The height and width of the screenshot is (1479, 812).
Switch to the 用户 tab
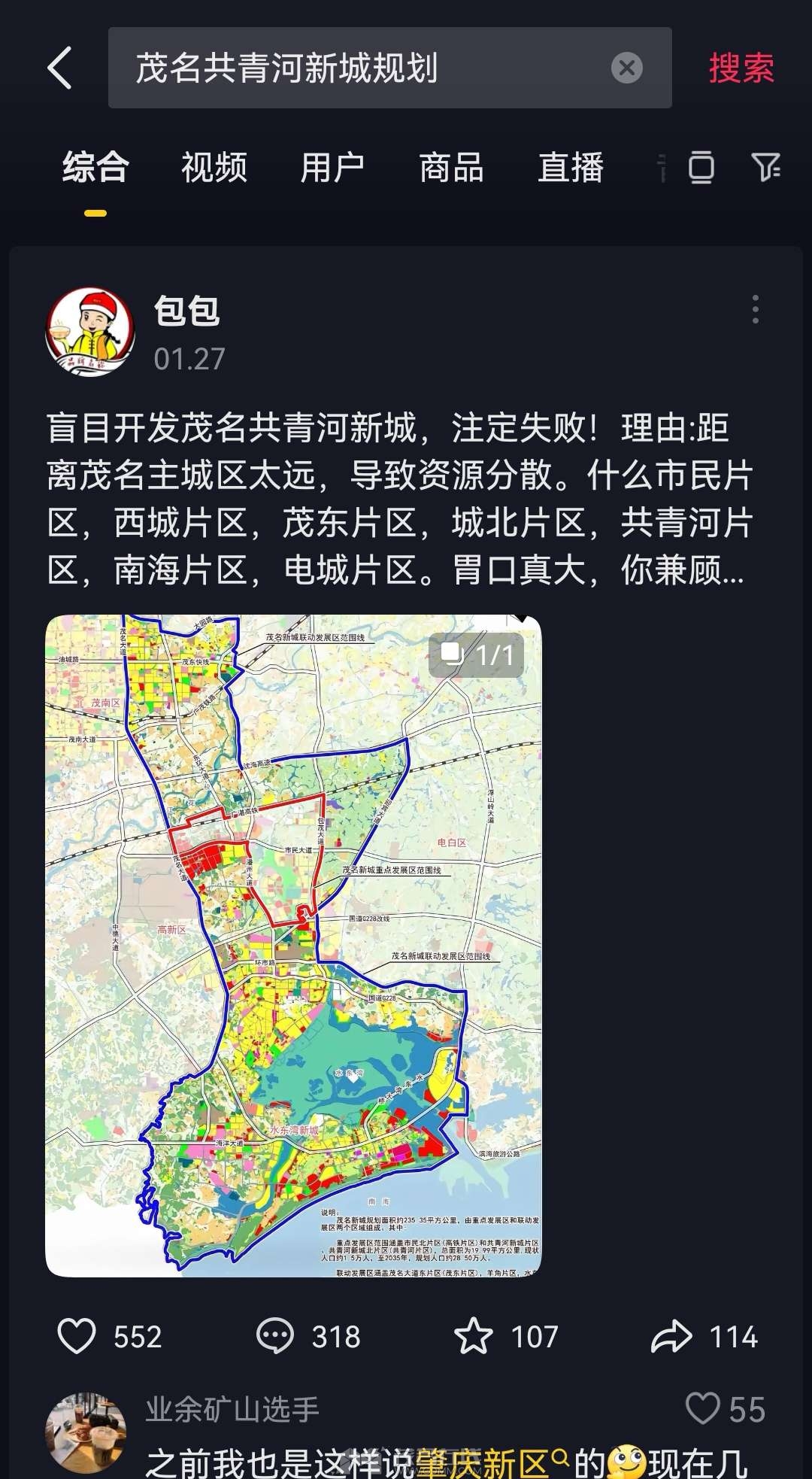click(x=332, y=167)
